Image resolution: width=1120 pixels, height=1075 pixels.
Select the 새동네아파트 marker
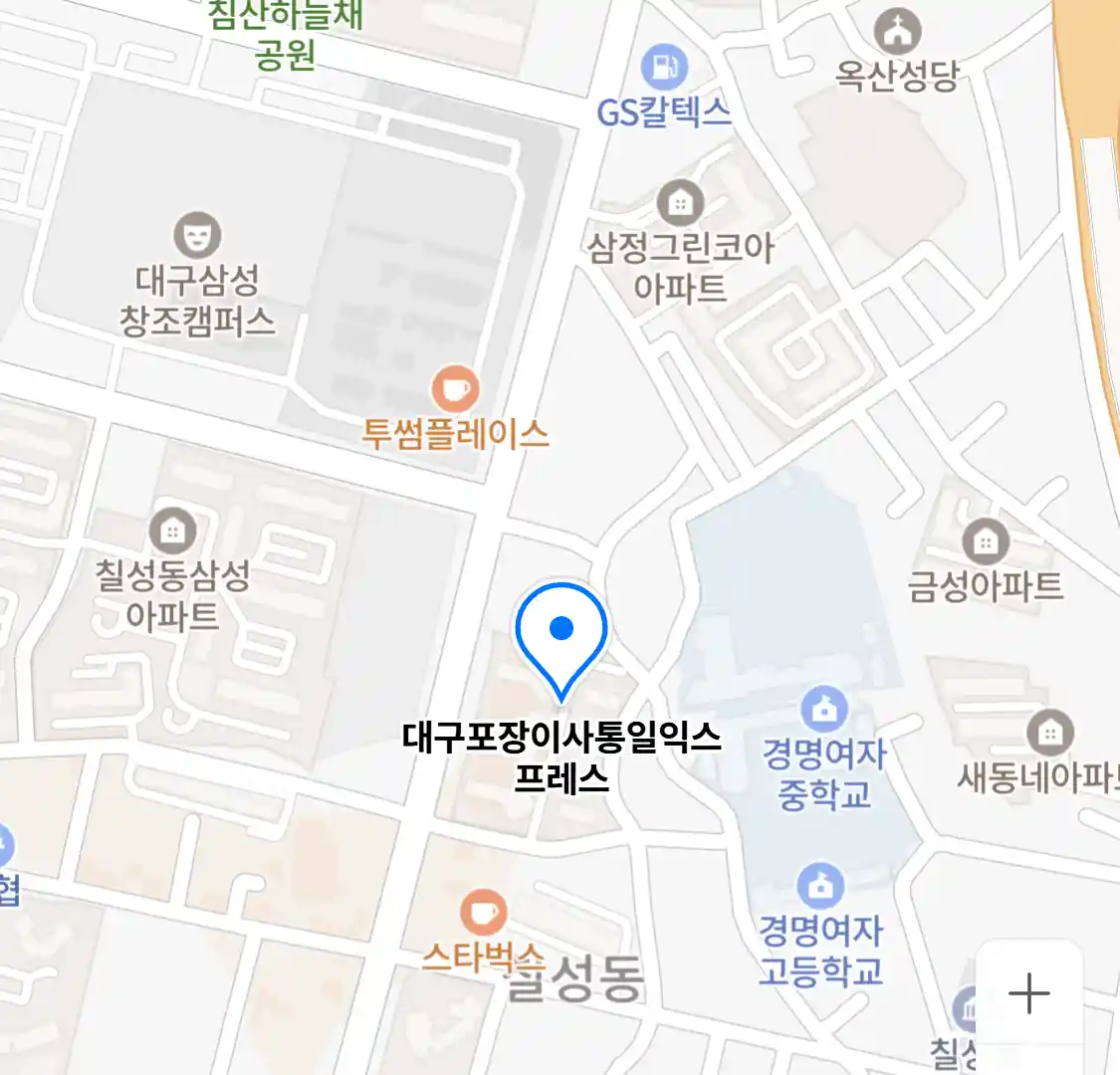1049,734
